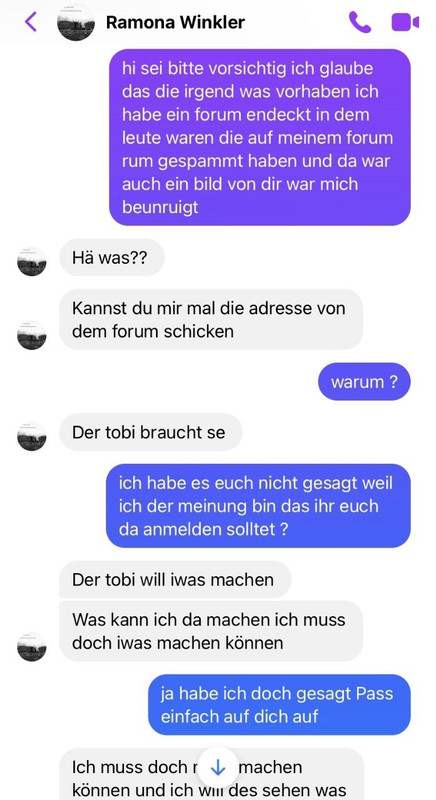
Task: Start a video call with Ramona Winkler
Action: [x=405, y=22]
